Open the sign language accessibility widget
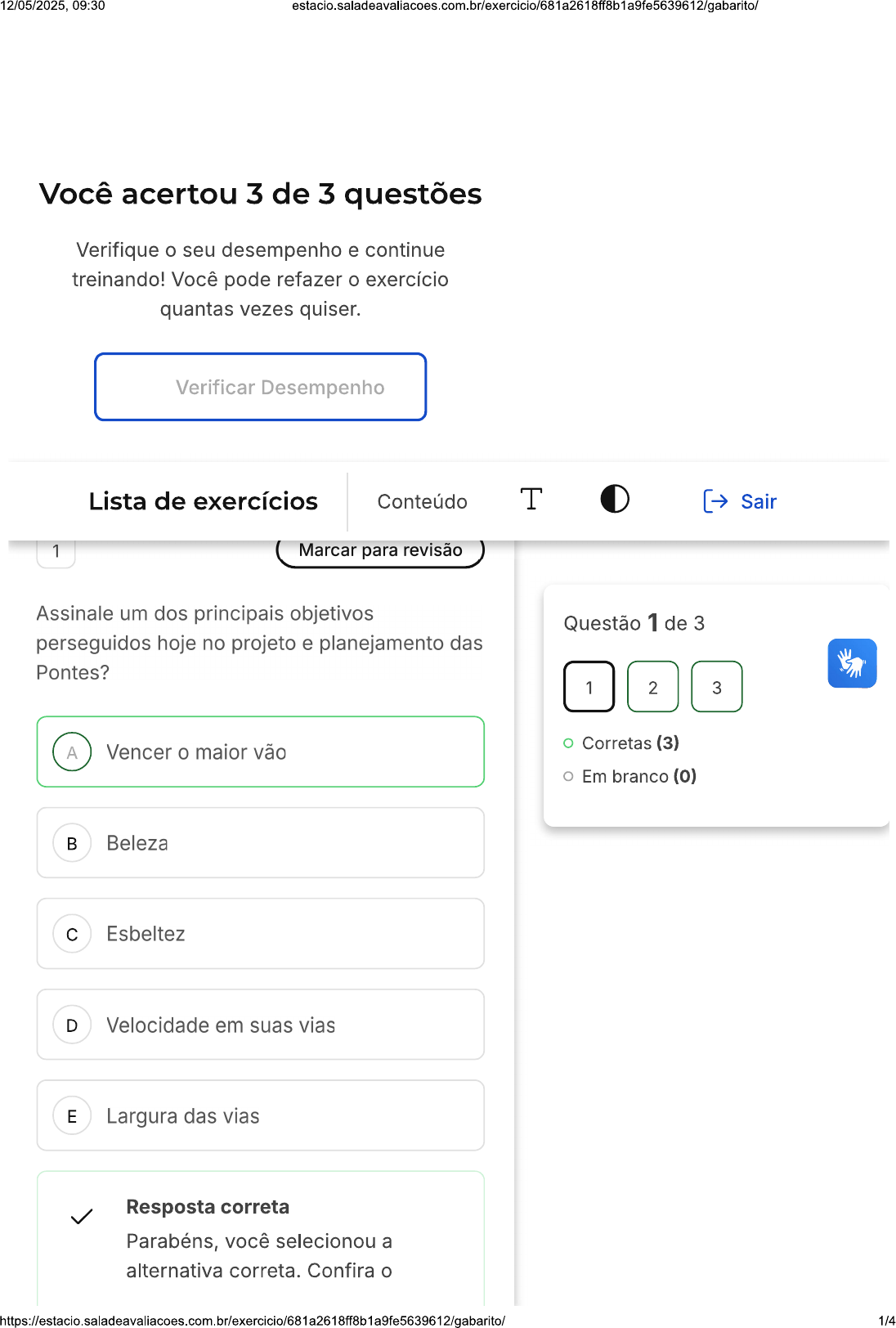Screen dimensions: 896x1328 pyautogui.click(x=852, y=663)
